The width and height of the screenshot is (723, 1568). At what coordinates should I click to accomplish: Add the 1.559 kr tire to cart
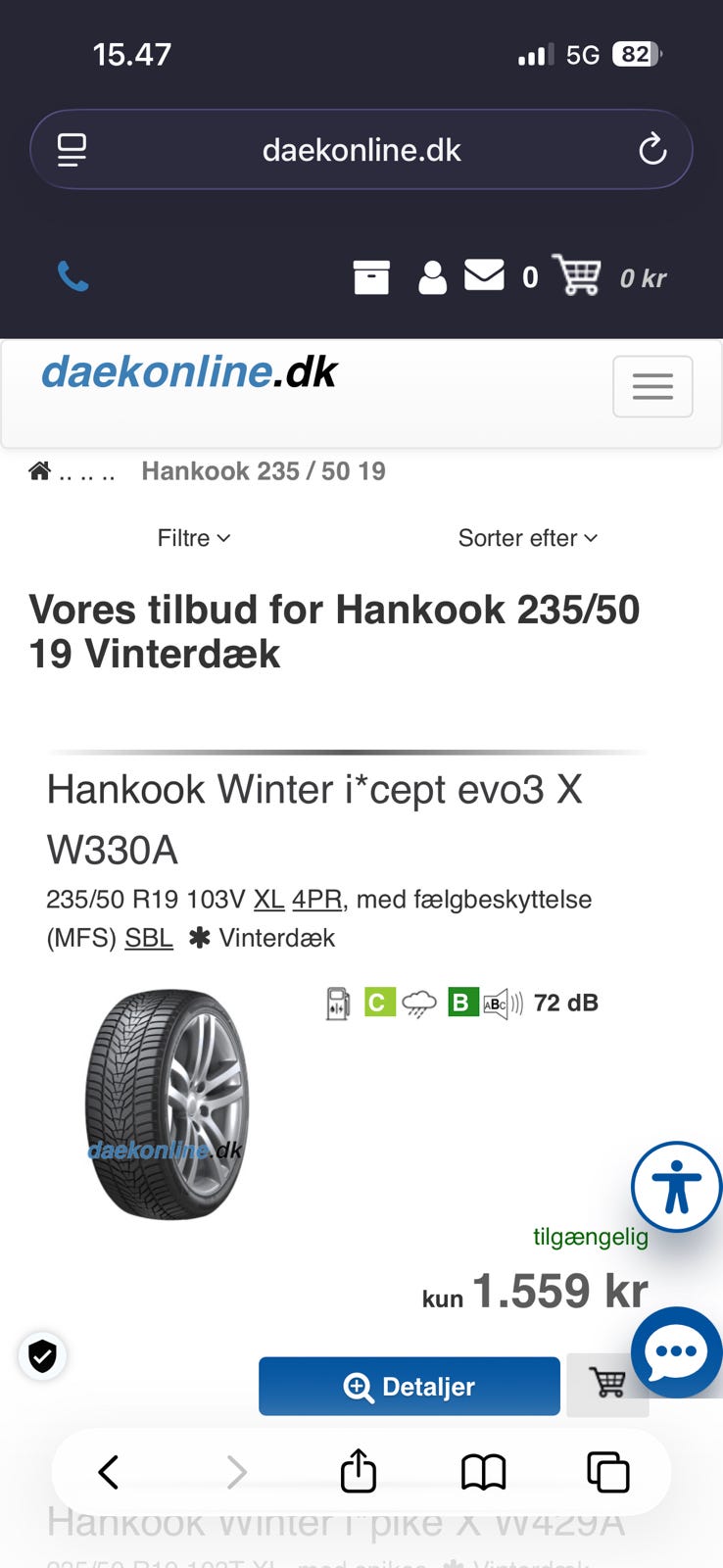tap(605, 1384)
